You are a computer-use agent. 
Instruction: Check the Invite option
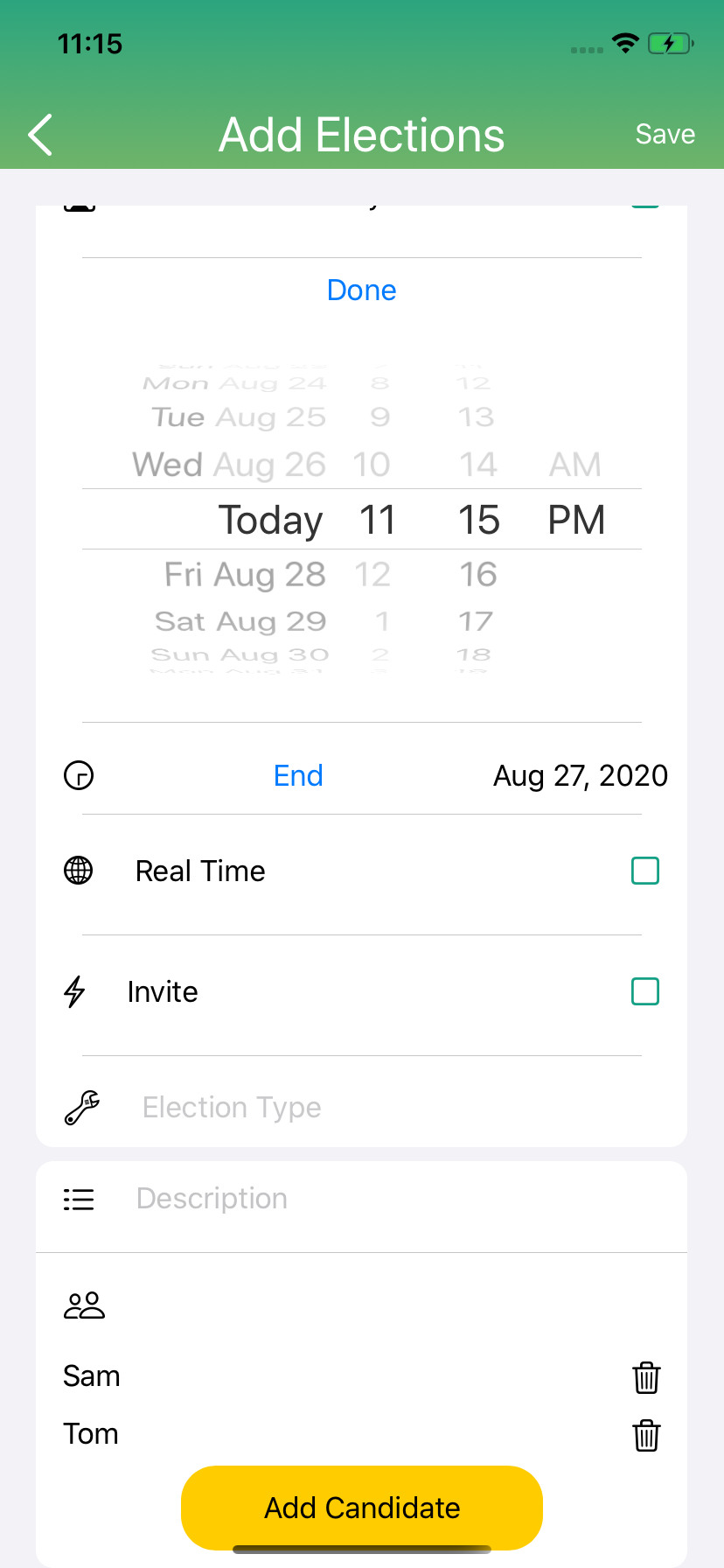point(645,992)
